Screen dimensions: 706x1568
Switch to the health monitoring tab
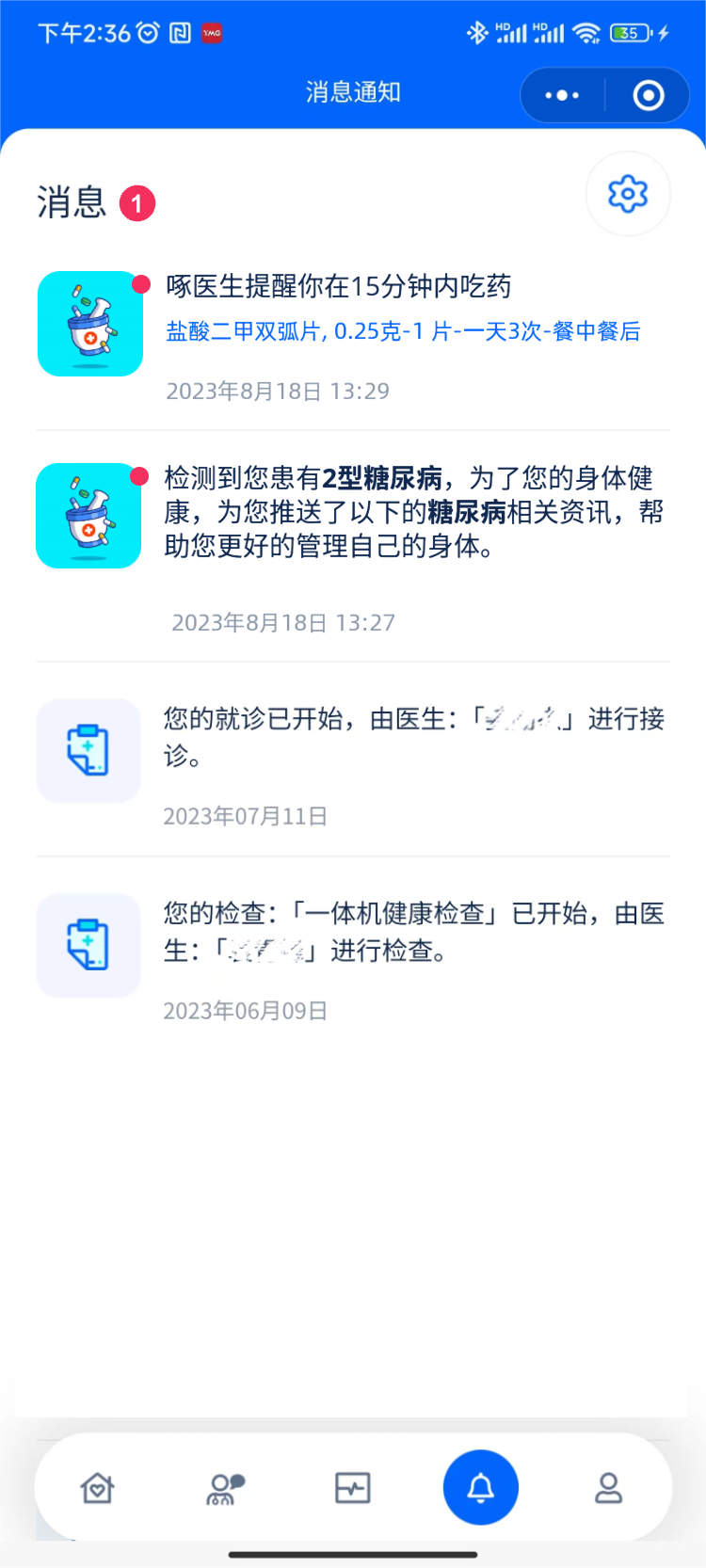pos(353,1488)
